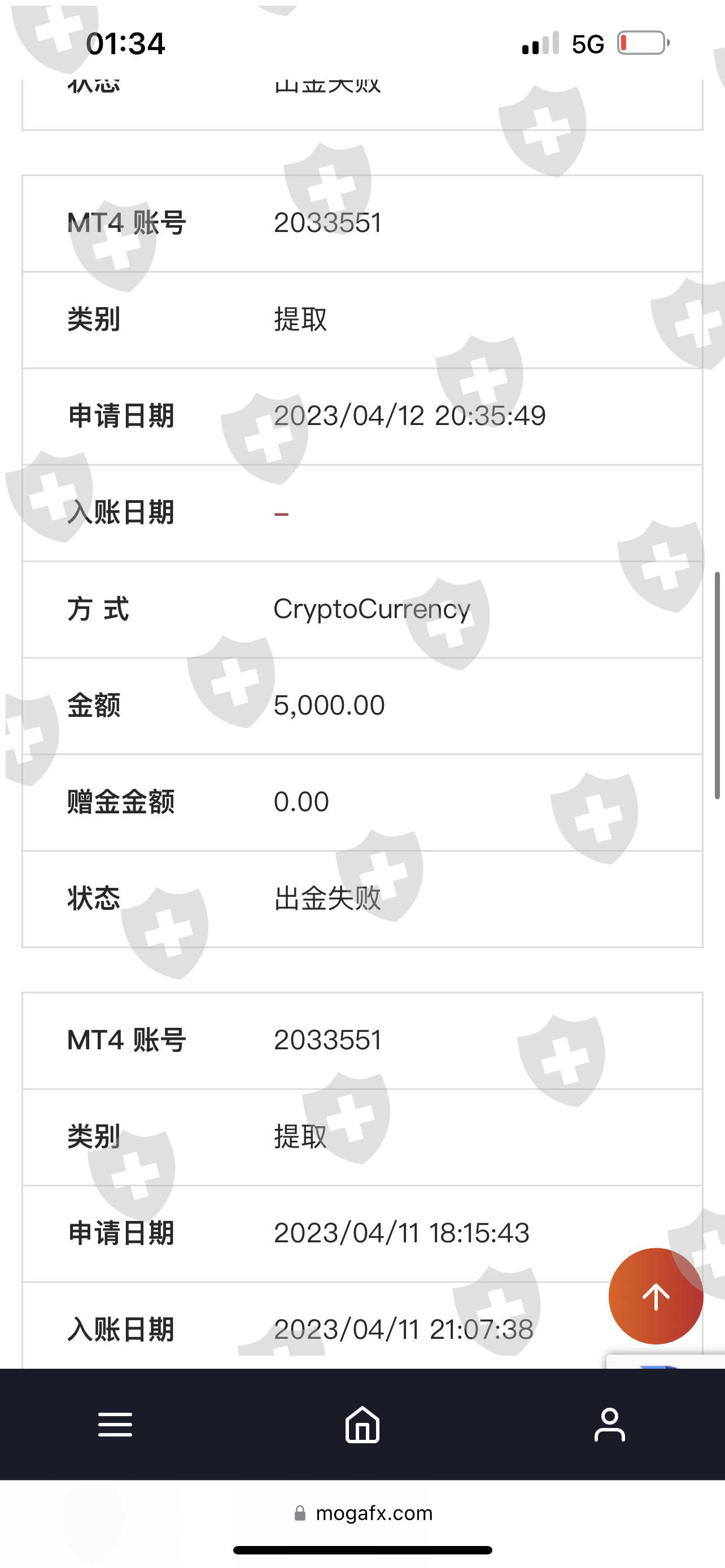Image resolution: width=725 pixels, height=1568 pixels.
Task: Go to the home icon
Action: point(362,1424)
